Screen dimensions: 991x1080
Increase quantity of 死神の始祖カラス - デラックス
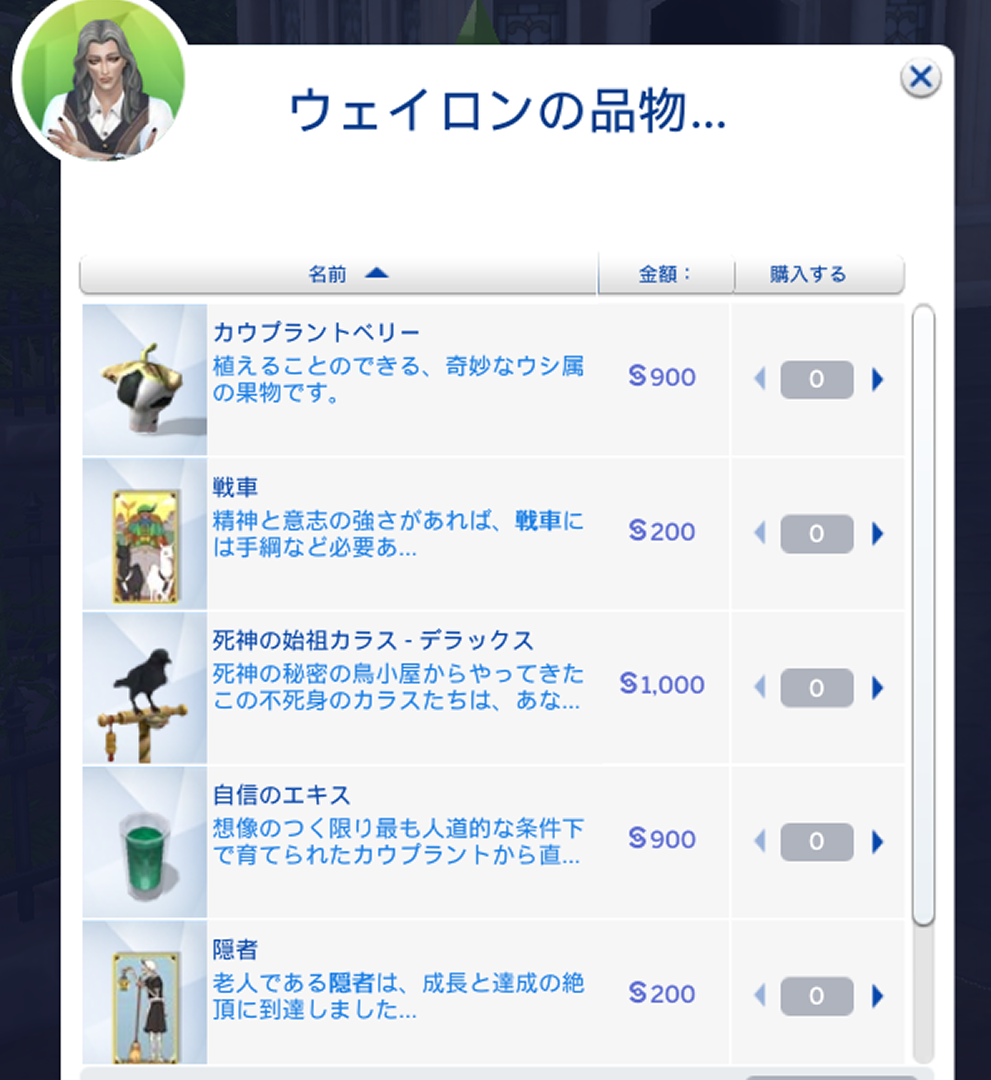point(878,687)
